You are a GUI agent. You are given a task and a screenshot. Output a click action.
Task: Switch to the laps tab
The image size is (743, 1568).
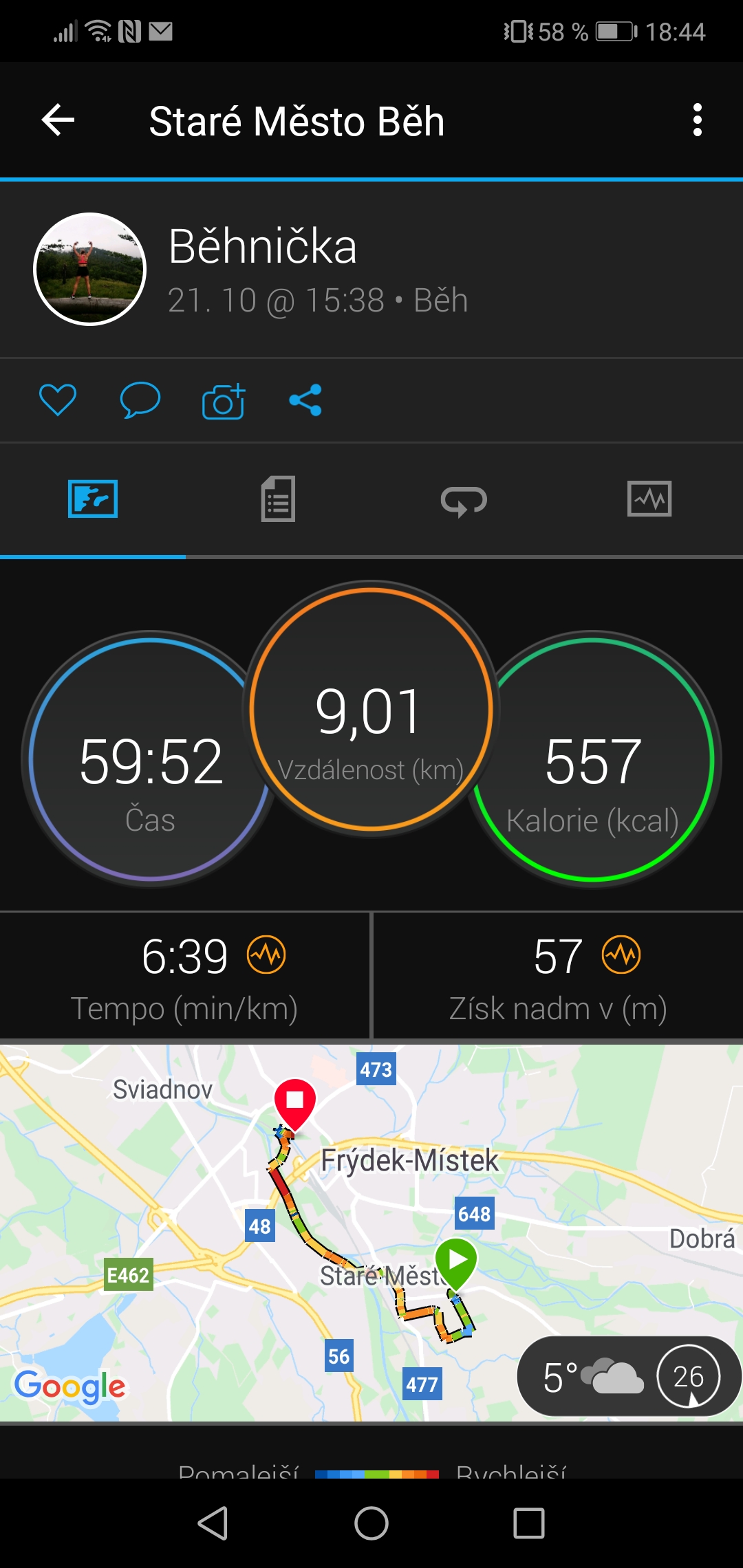click(x=464, y=500)
